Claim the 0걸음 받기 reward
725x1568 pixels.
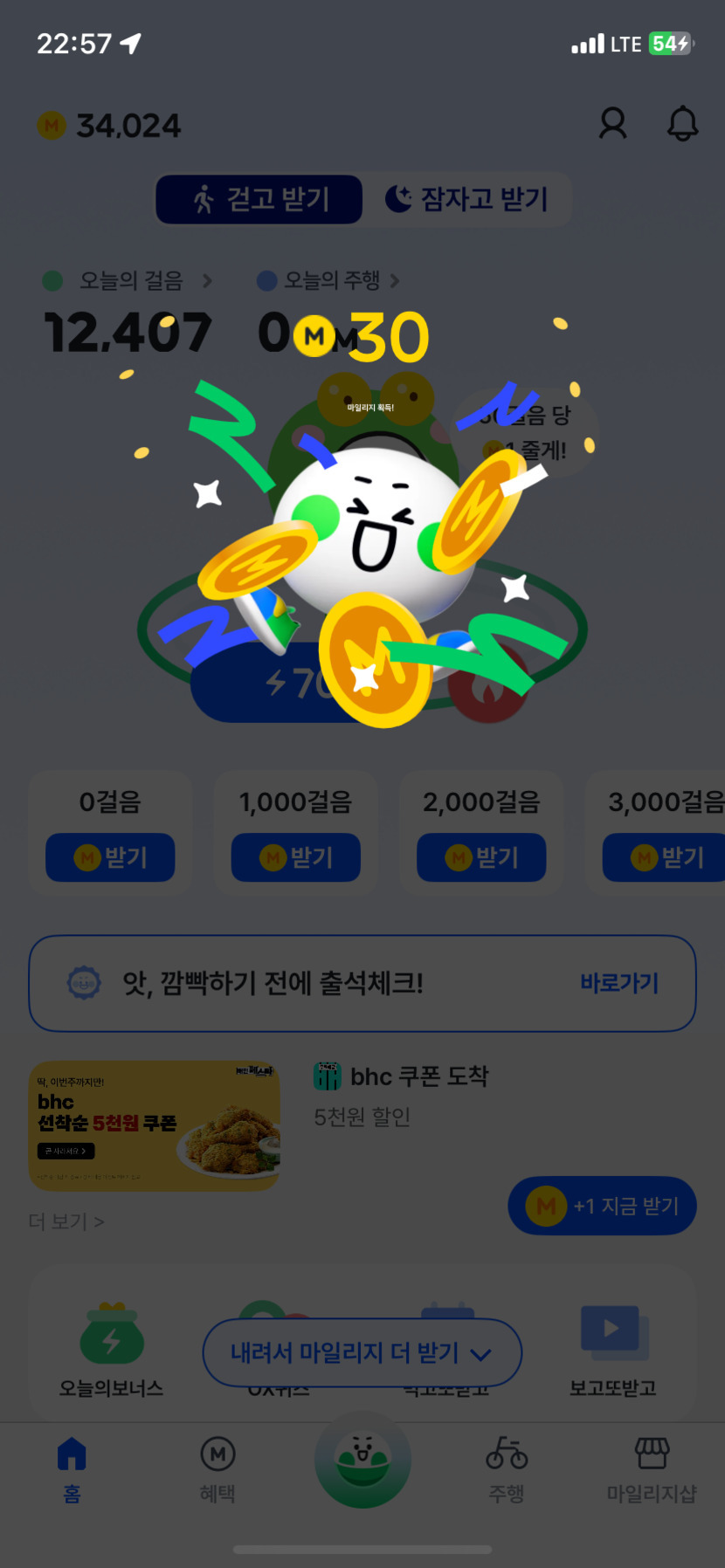(110, 857)
